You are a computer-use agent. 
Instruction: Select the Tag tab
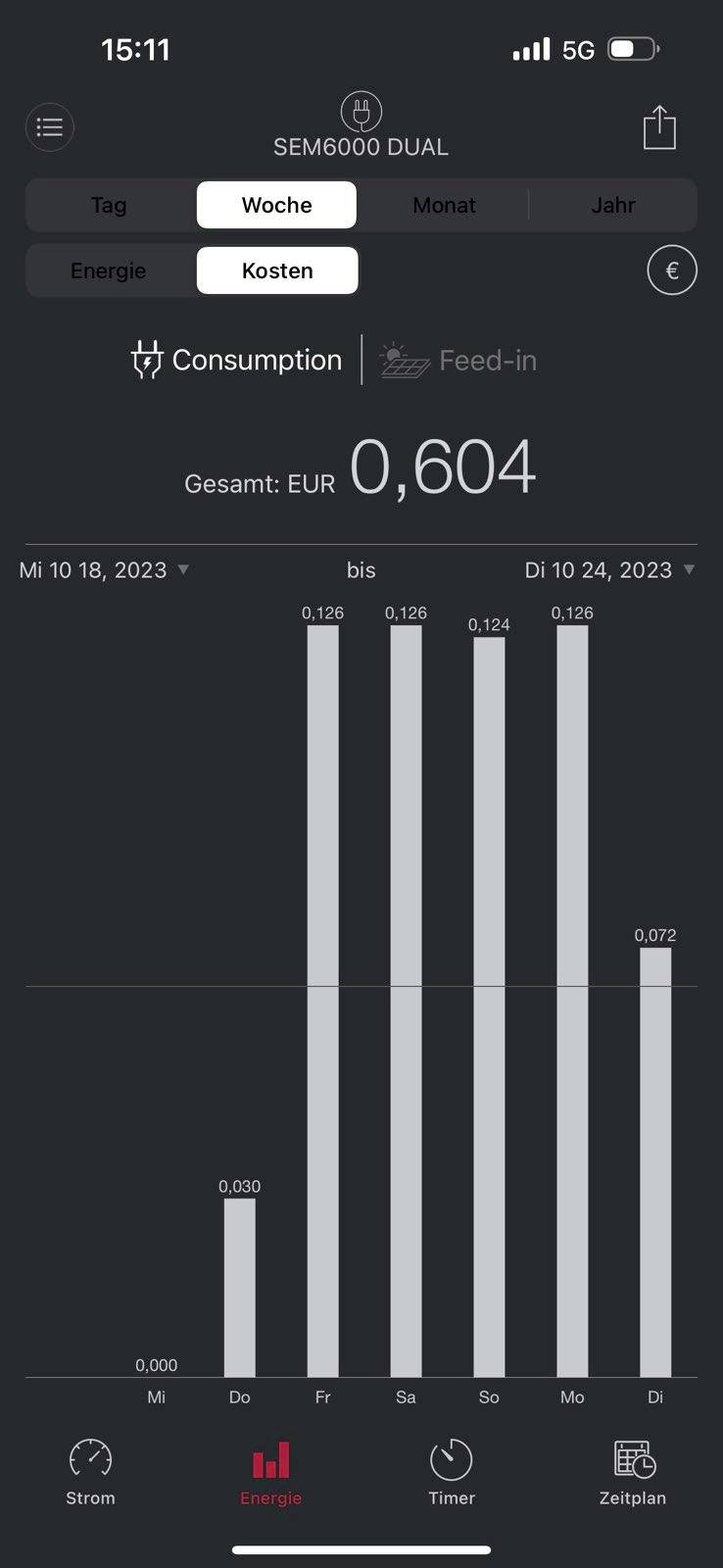(x=108, y=205)
